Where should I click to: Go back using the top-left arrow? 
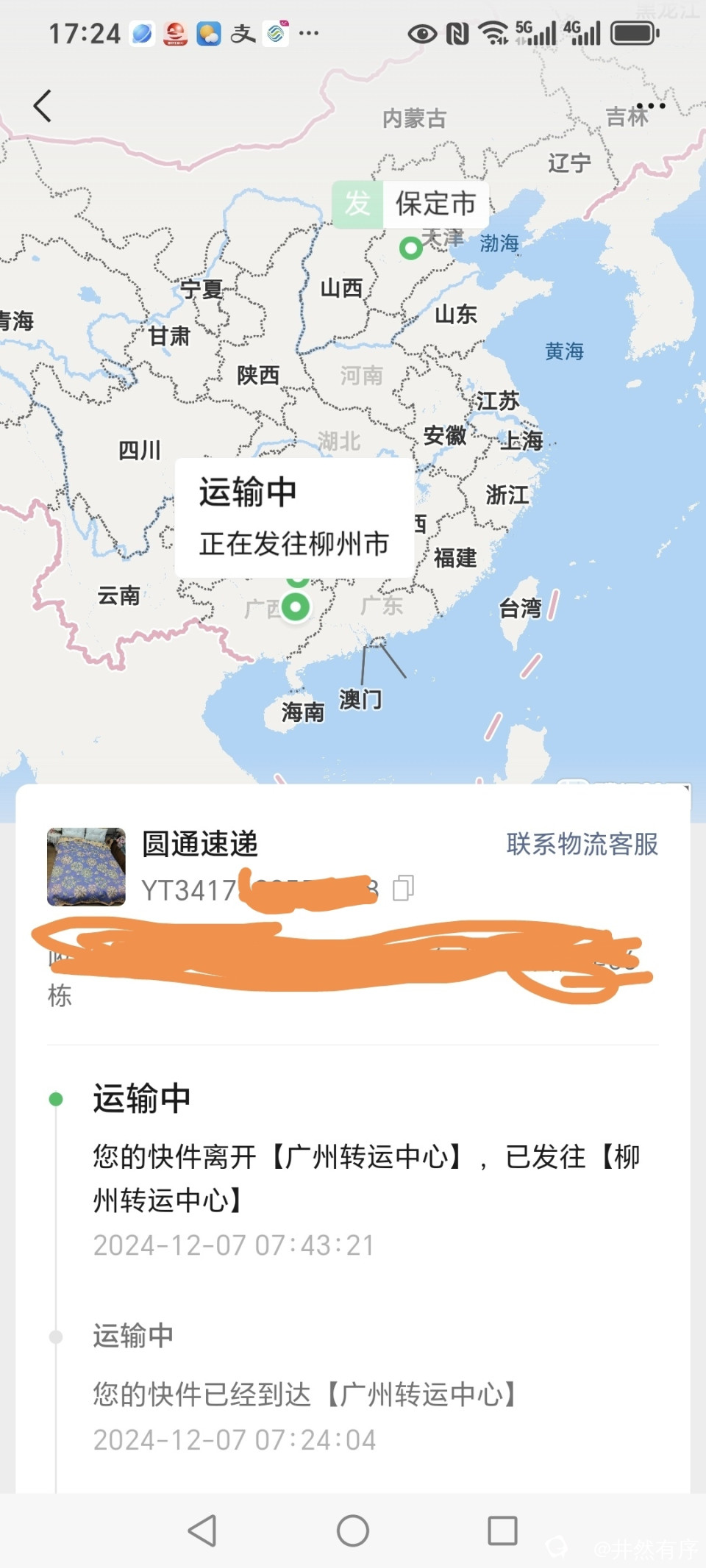click(x=43, y=106)
